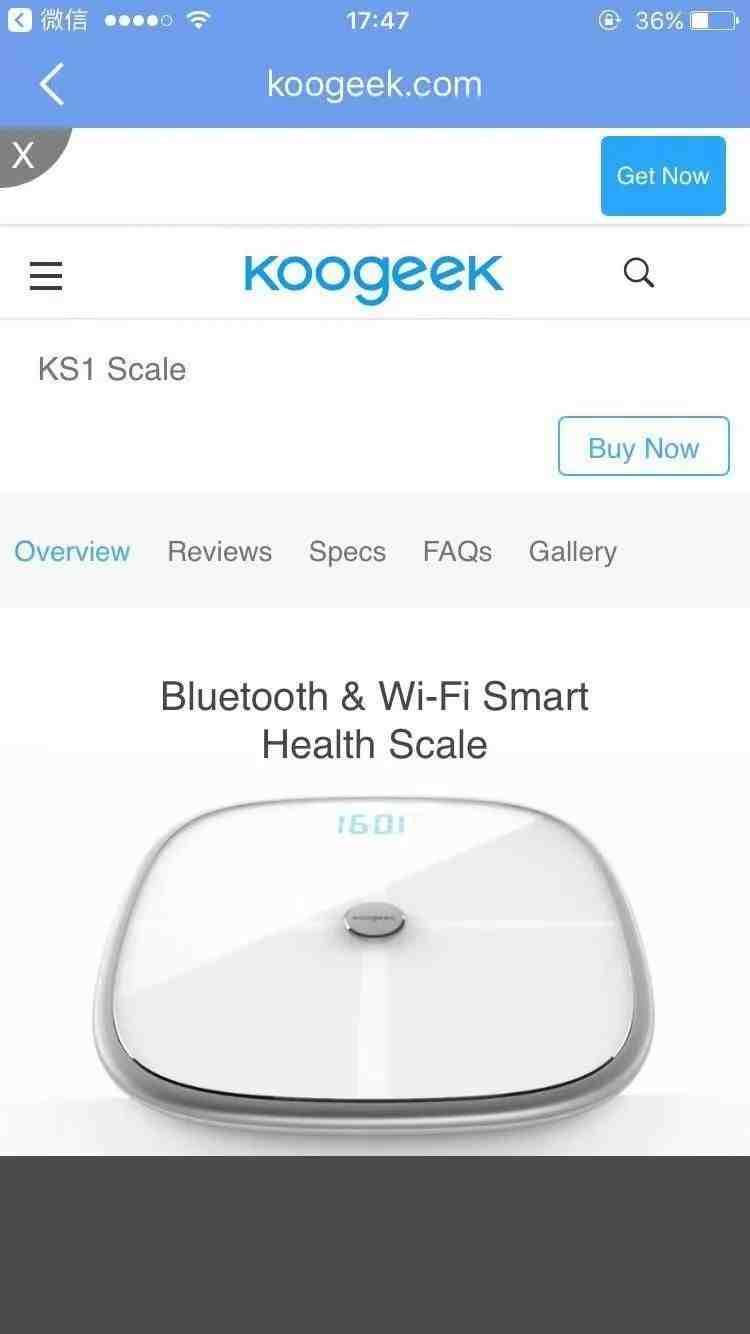Go back using the header arrow
The image size is (750, 1334).
tap(52, 84)
